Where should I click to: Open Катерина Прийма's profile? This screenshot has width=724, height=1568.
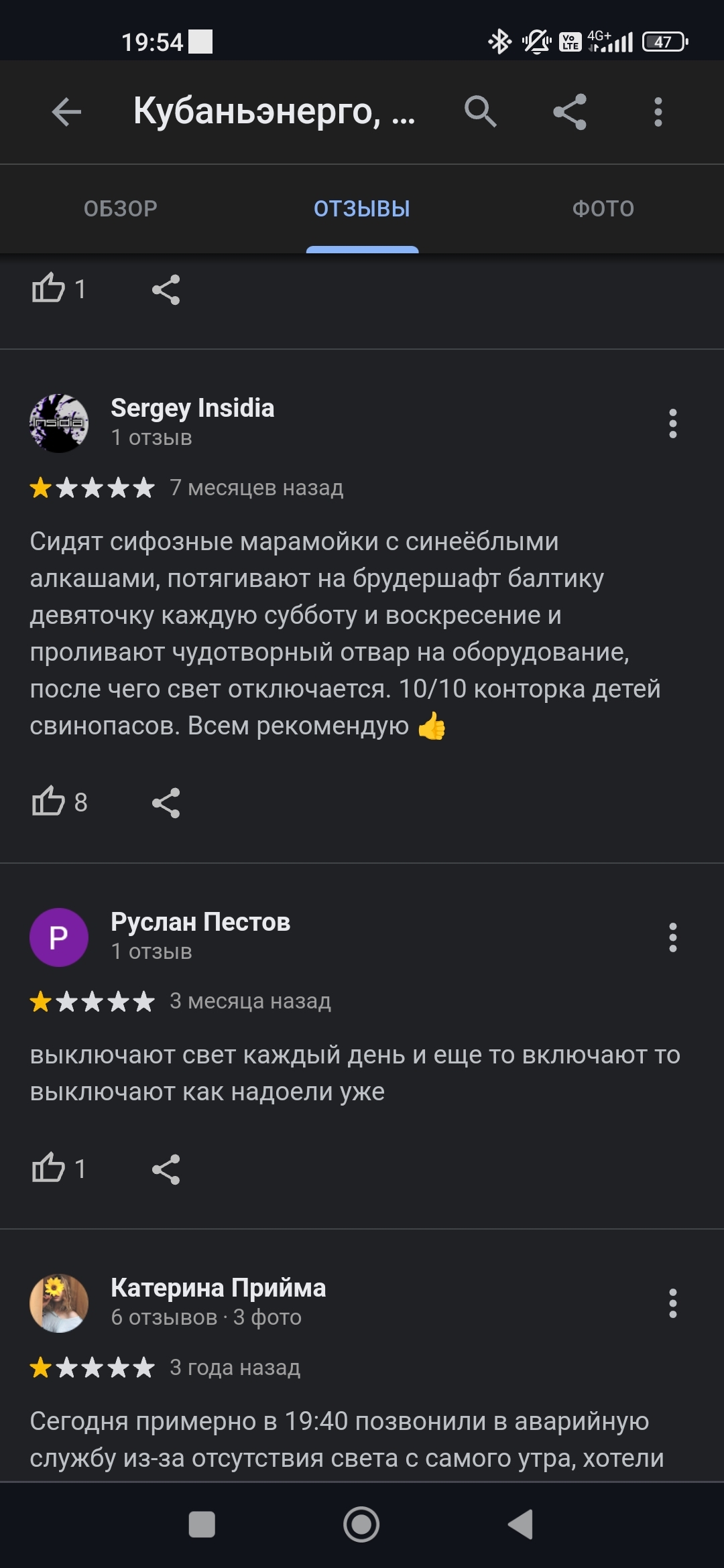[218, 1288]
